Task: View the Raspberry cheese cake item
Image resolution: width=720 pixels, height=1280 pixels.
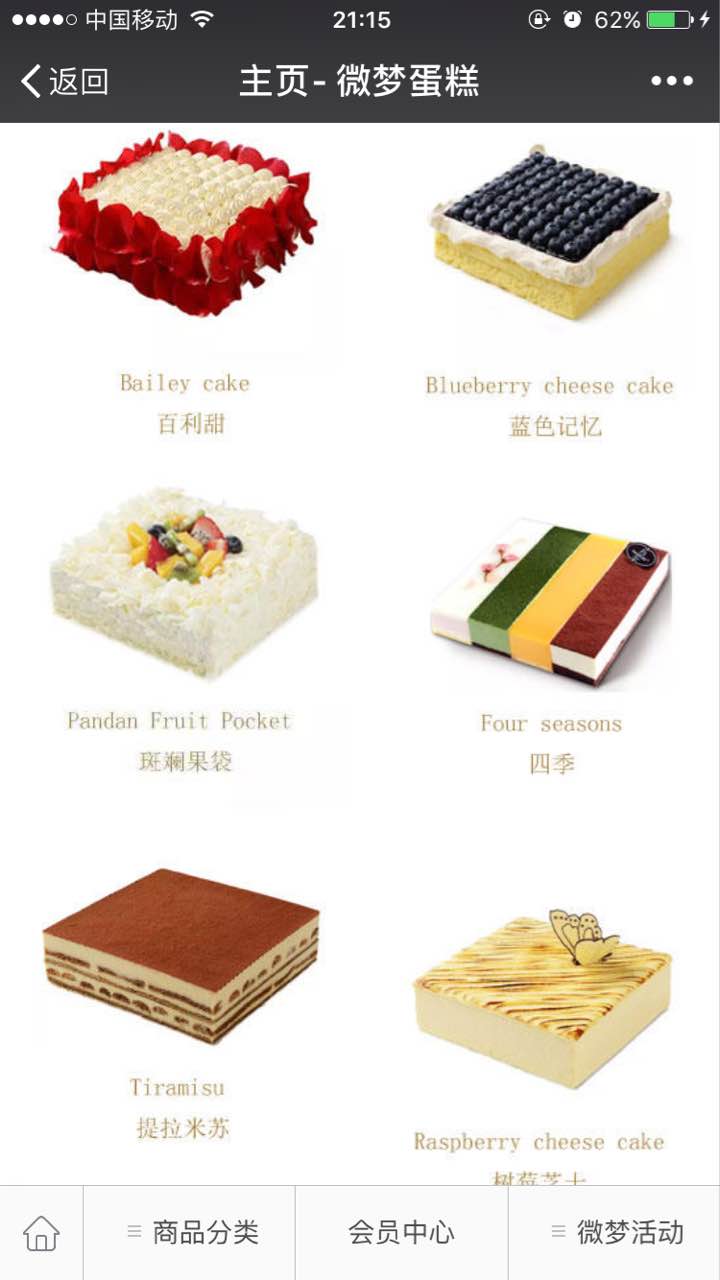Action: coord(542,1000)
